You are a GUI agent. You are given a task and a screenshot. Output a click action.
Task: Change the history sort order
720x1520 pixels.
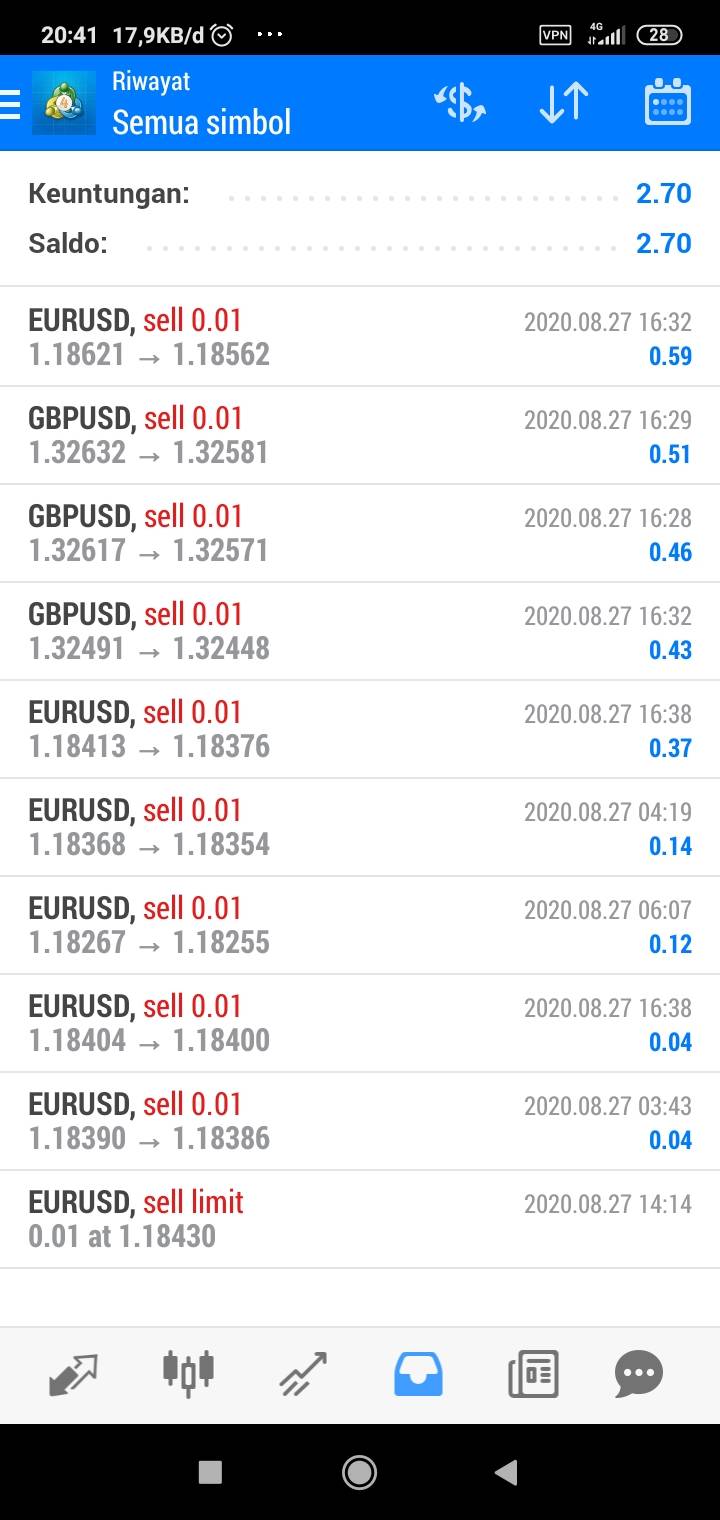[563, 103]
